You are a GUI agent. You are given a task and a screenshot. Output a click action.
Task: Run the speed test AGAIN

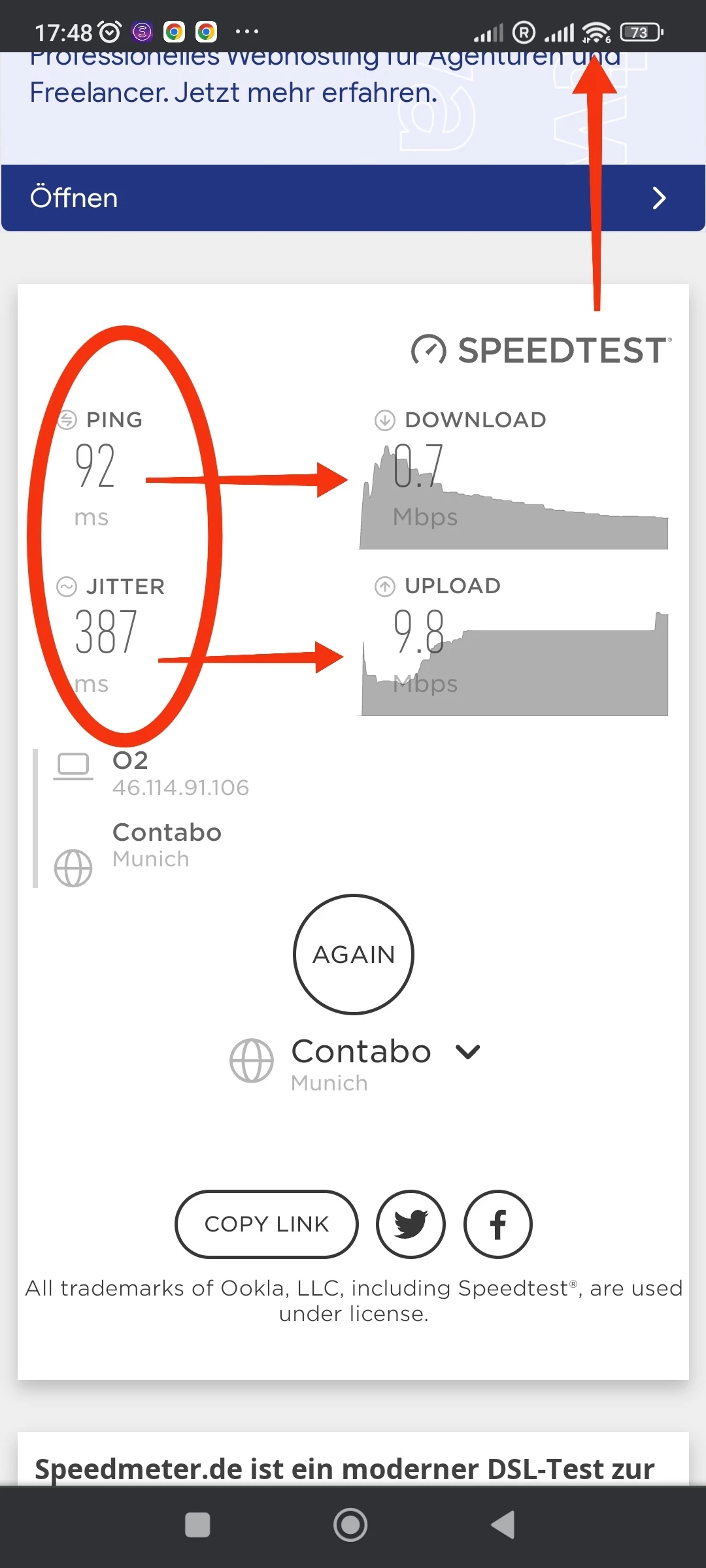tap(353, 954)
